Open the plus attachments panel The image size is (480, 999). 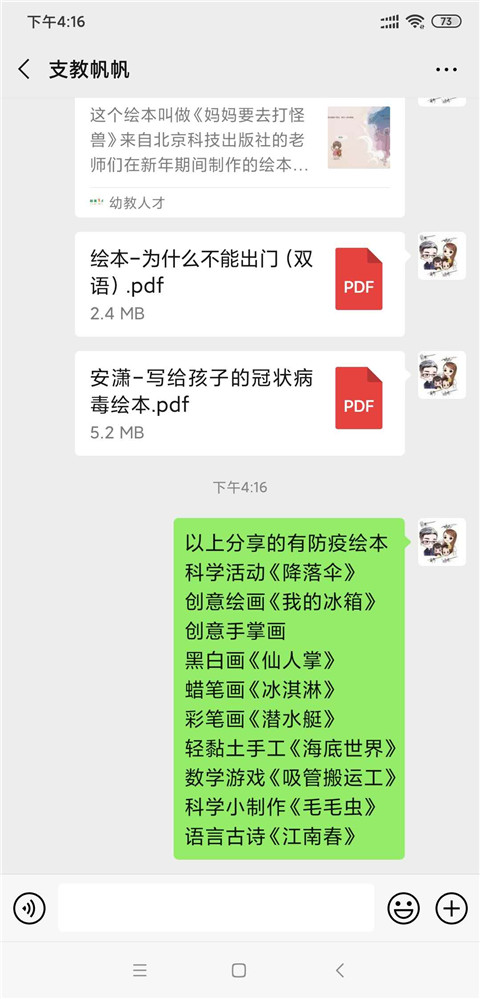click(x=451, y=907)
